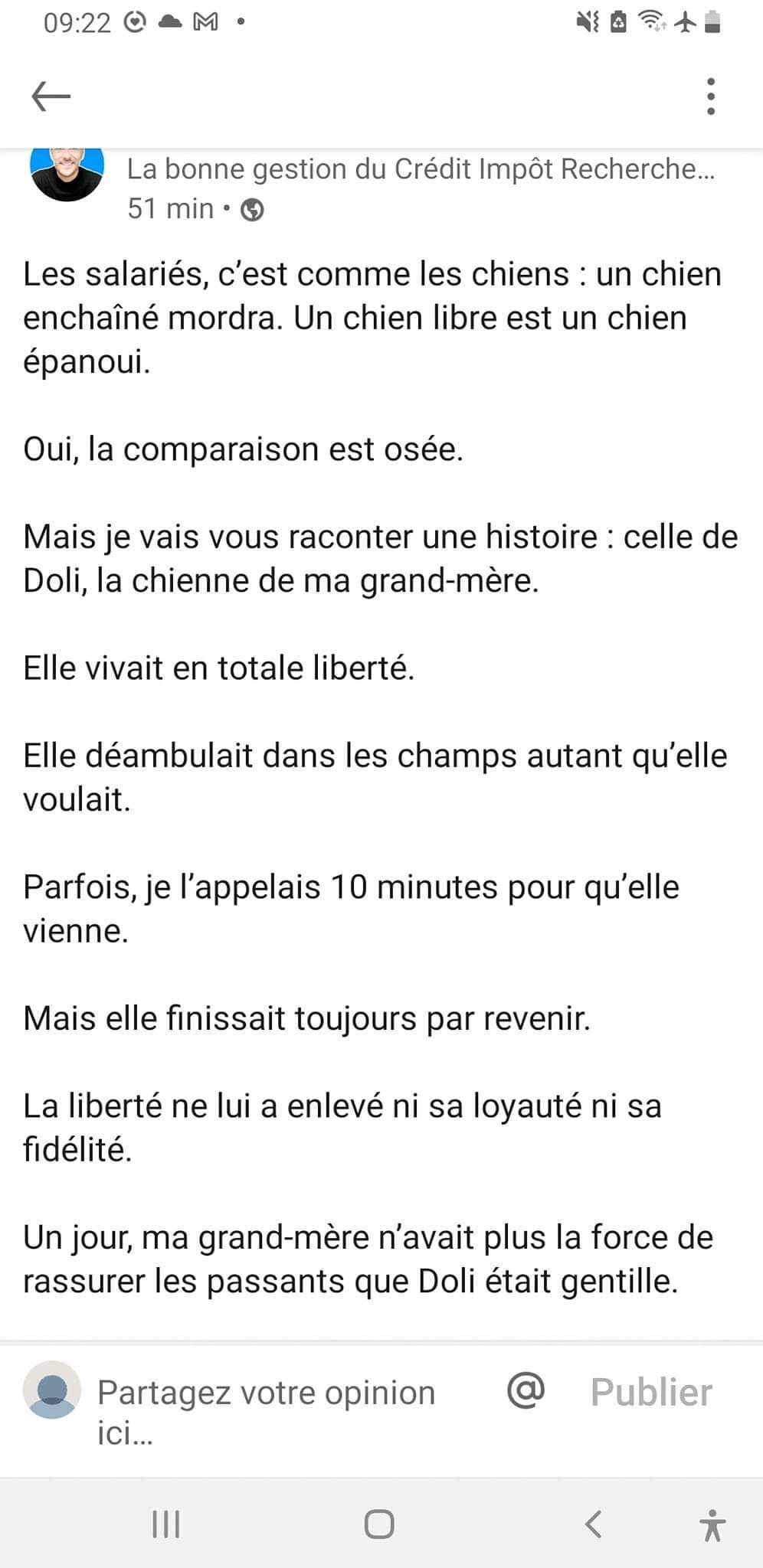Screen dimensions: 763x1568
Task: Tap the Publier button
Action: point(651,1392)
